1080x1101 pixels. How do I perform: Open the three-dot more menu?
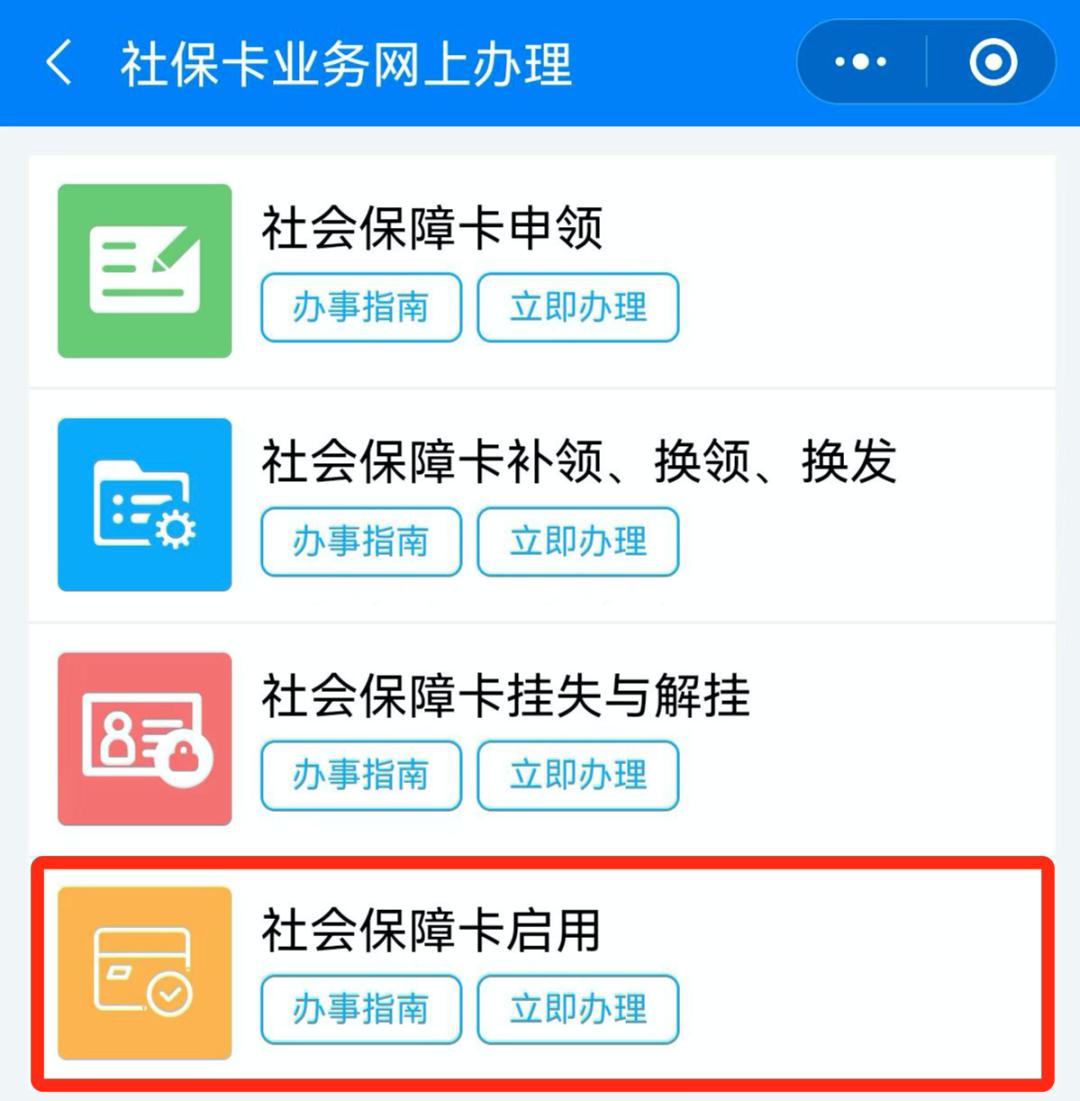point(860,62)
